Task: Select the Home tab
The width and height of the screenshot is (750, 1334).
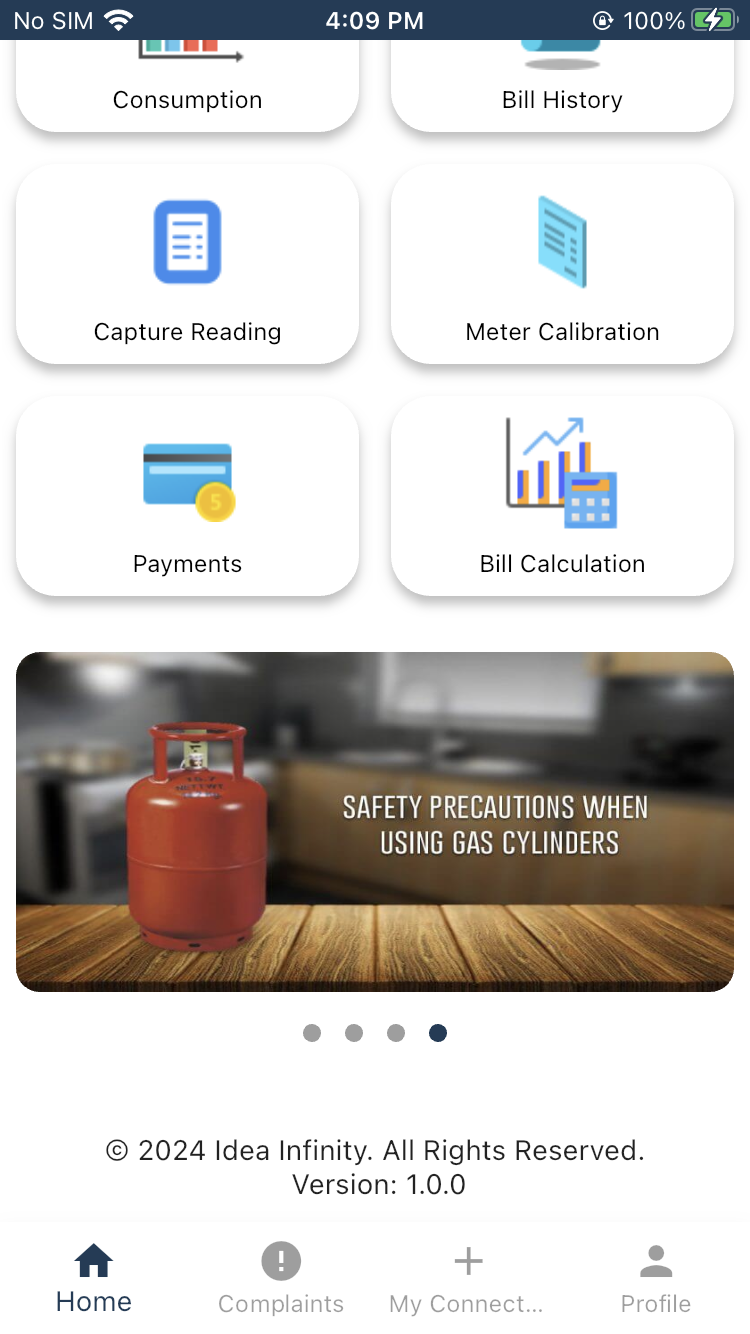Action: tap(94, 1278)
